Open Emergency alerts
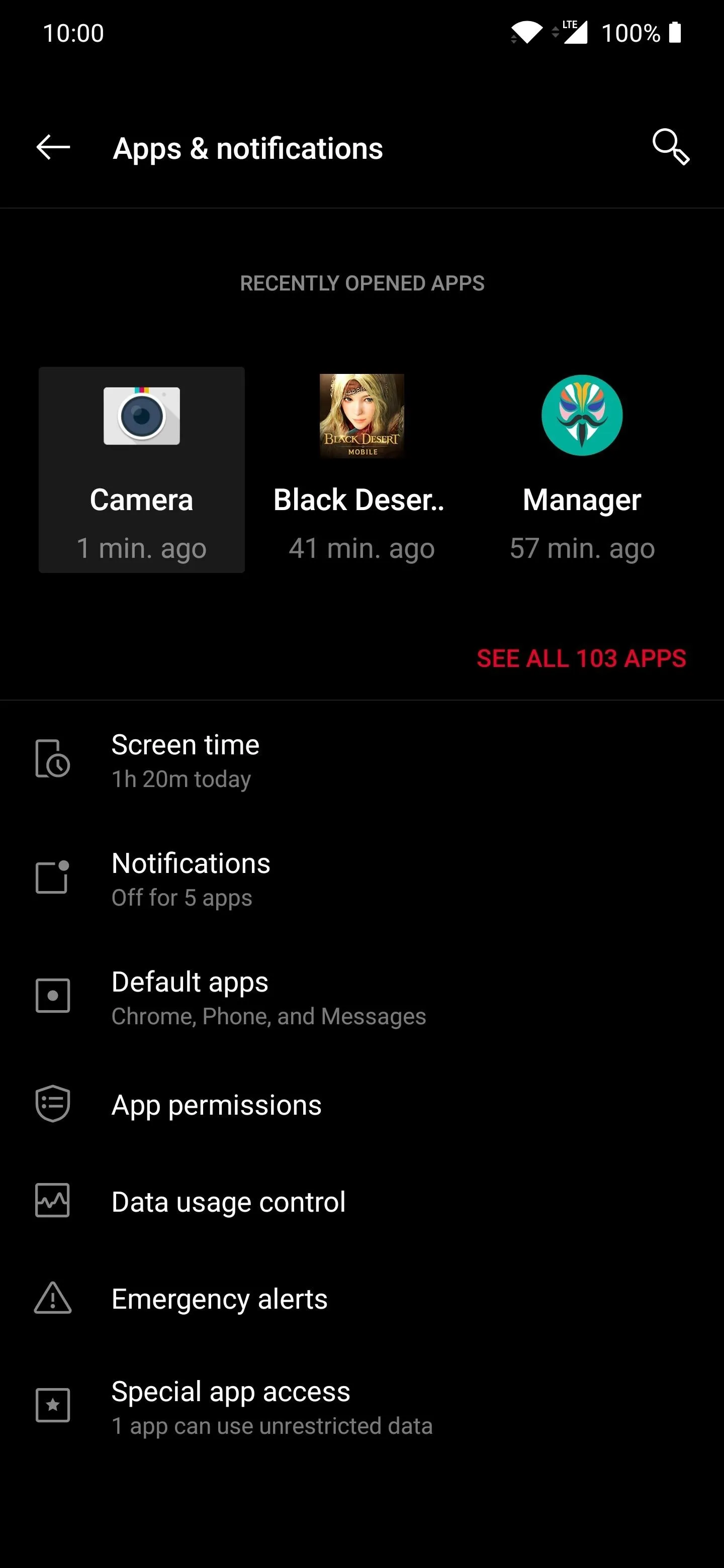Image resolution: width=724 pixels, height=1568 pixels. click(x=361, y=1298)
